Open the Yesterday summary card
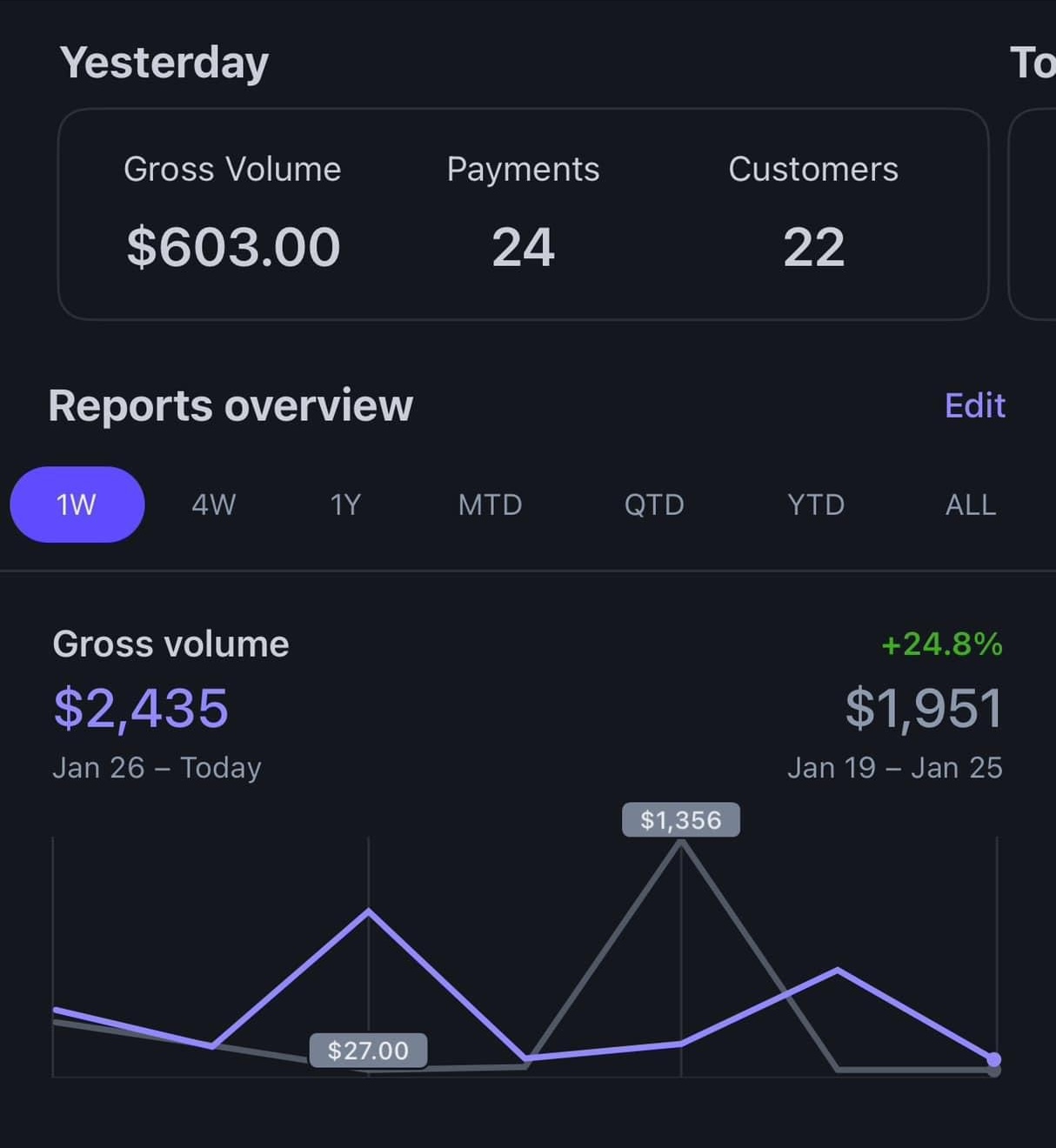 523,214
